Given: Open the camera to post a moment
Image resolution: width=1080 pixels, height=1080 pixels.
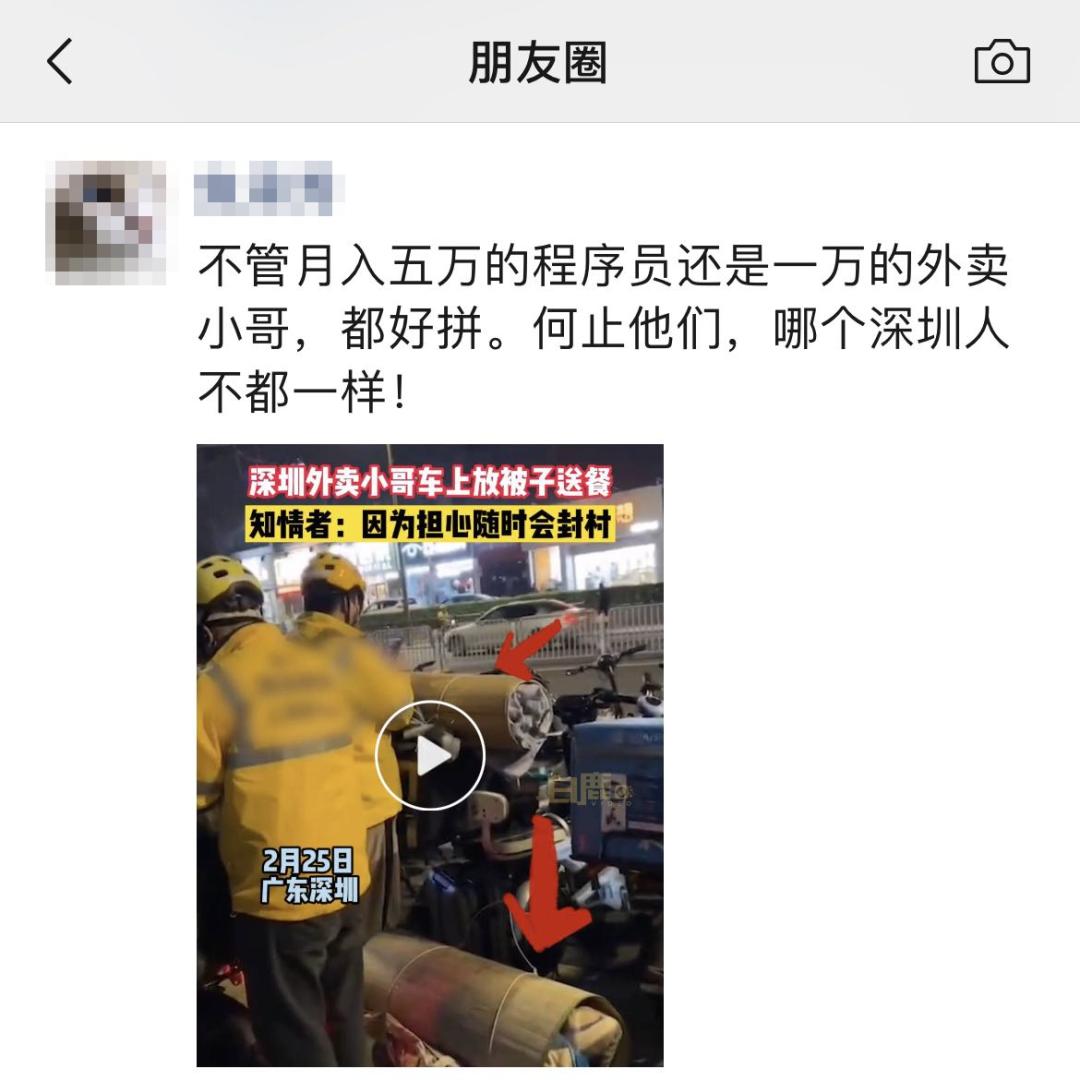Looking at the screenshot, I should 1001,62.
